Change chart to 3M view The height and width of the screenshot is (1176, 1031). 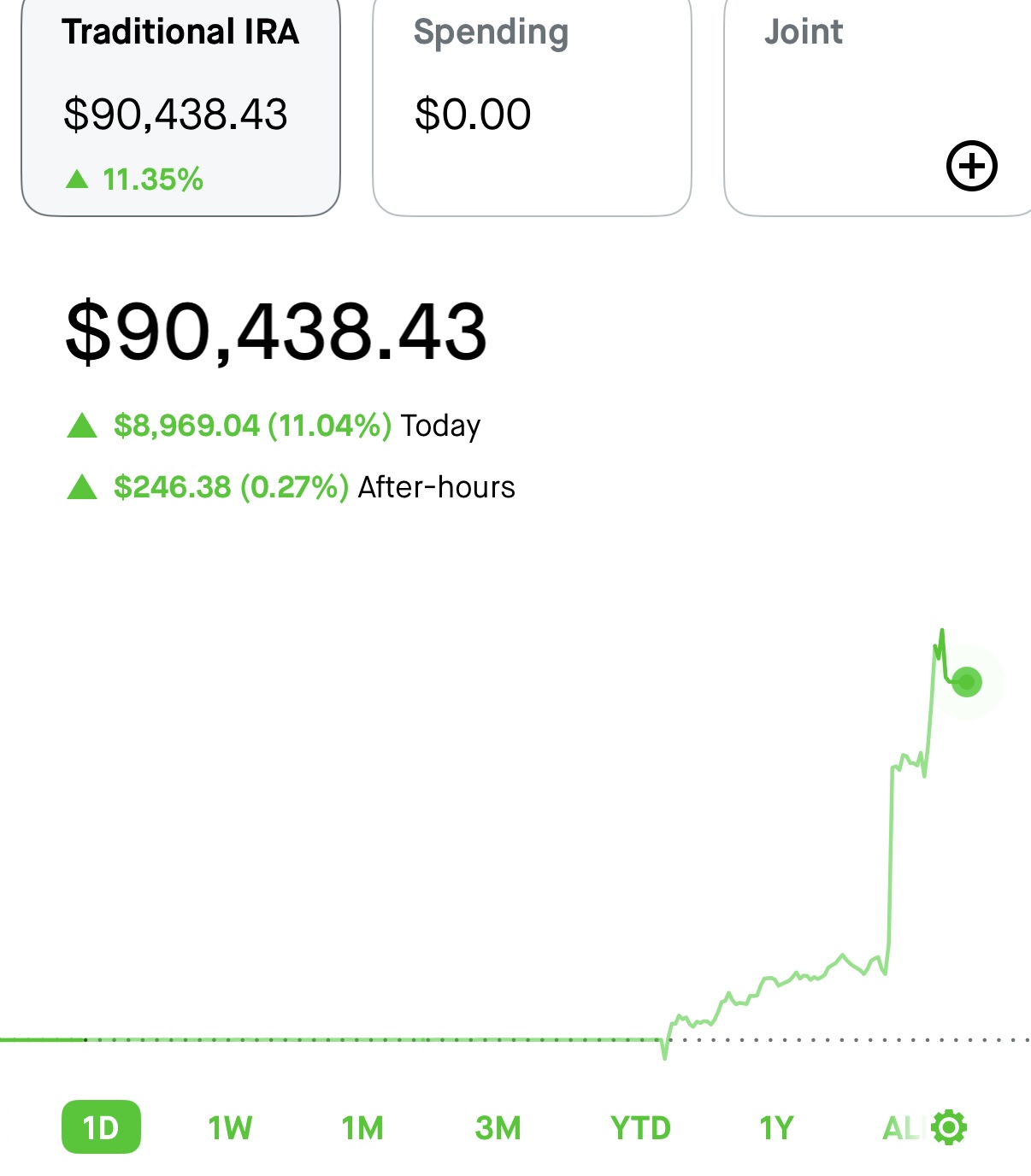pyautogui.click(x=498, y=1128)
